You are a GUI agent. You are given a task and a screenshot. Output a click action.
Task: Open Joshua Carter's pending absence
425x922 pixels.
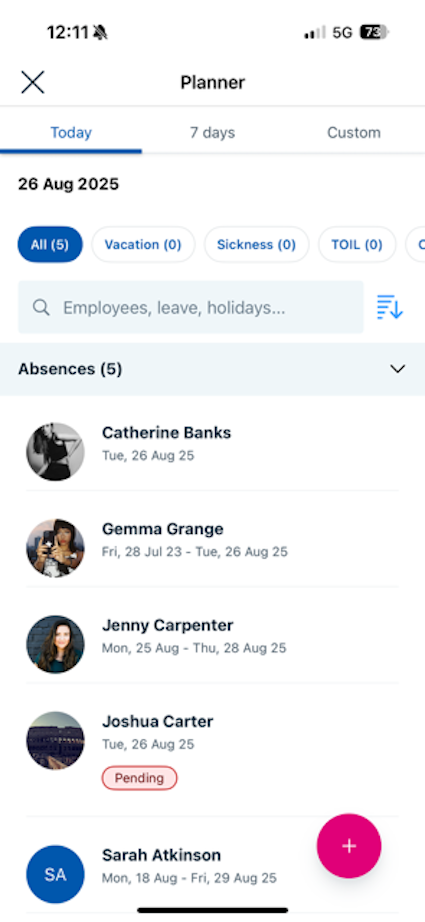[212, 750]
